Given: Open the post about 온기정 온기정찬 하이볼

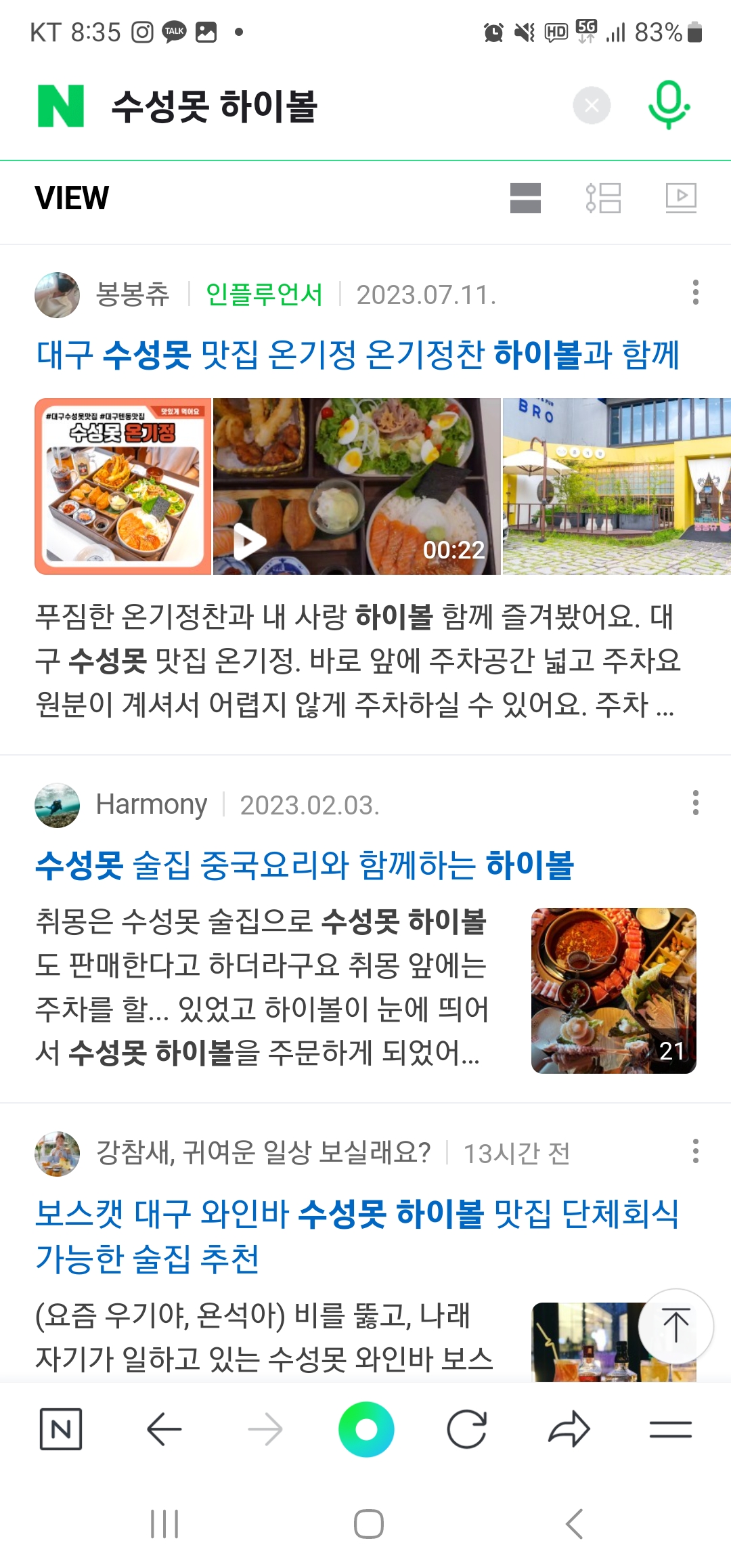Looking at the screenshot, I should pyautogui.click(x=357, y=355).
